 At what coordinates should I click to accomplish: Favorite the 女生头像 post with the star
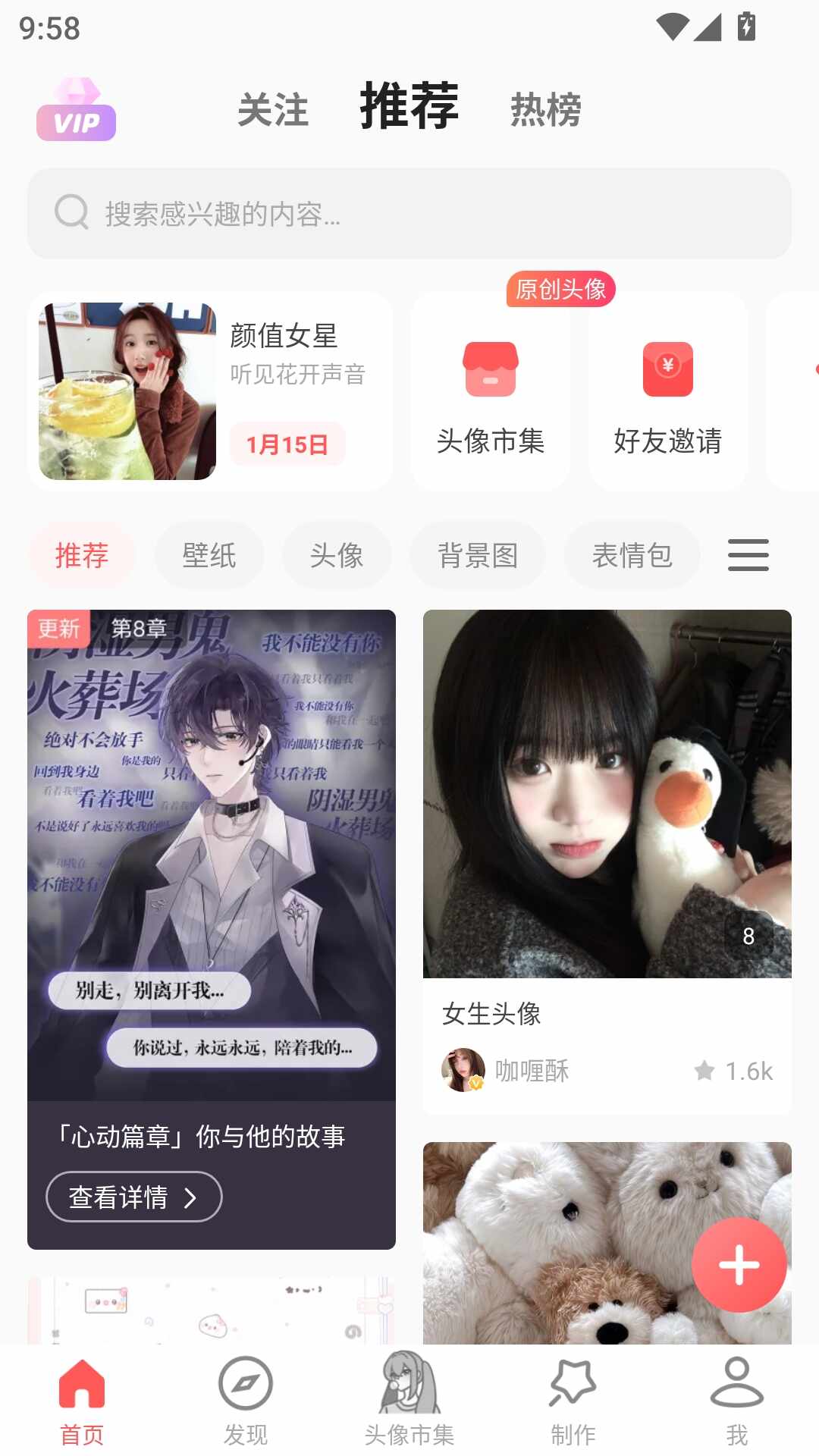tap(704, 1070)
